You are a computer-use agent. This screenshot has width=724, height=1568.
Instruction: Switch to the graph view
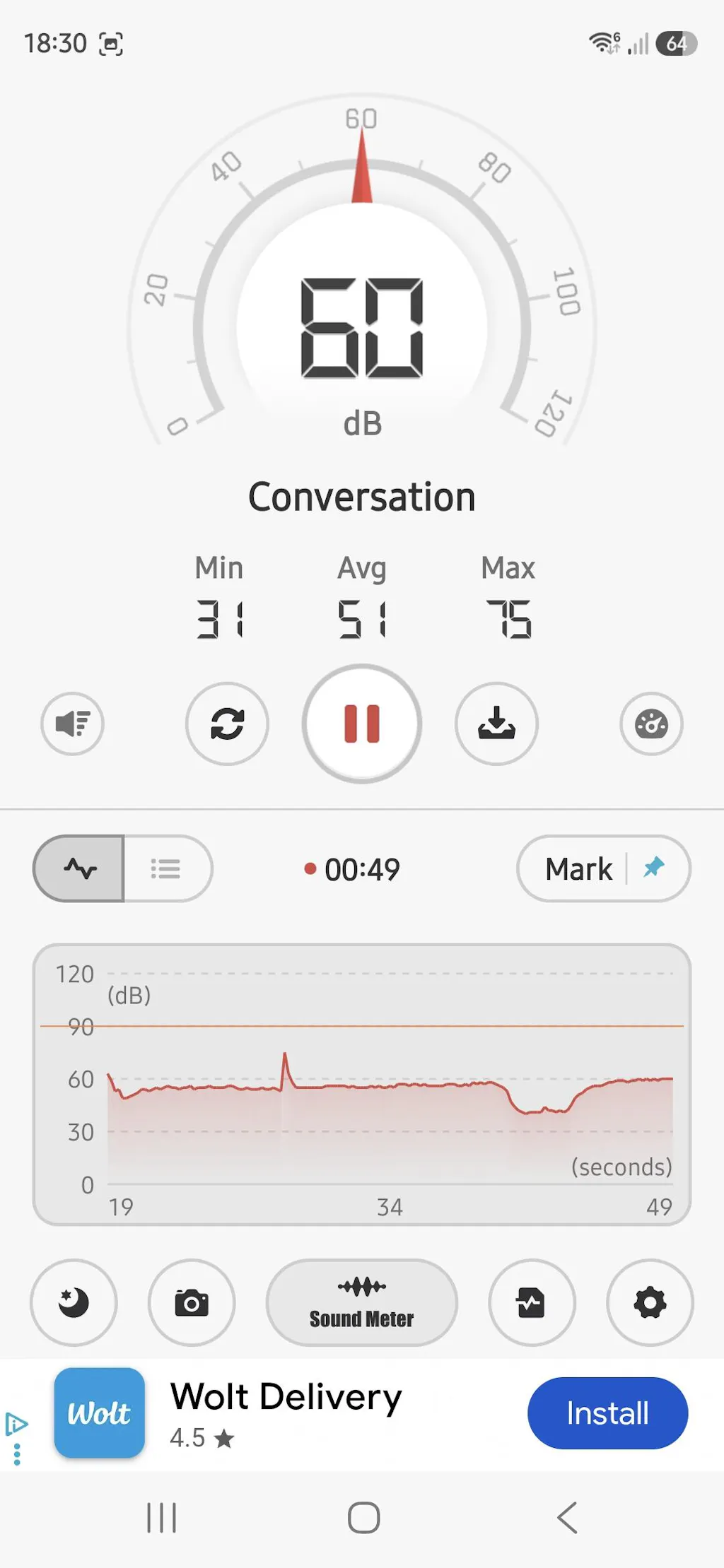(80, 868)
